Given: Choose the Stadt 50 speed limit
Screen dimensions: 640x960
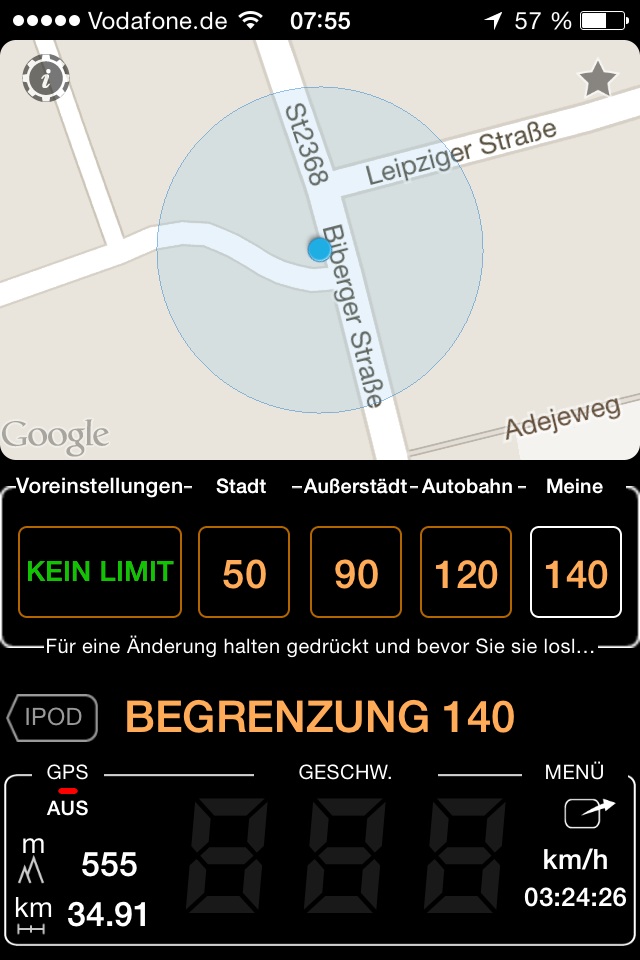Looking at the screenshot, I should click(x=244, y=572).
